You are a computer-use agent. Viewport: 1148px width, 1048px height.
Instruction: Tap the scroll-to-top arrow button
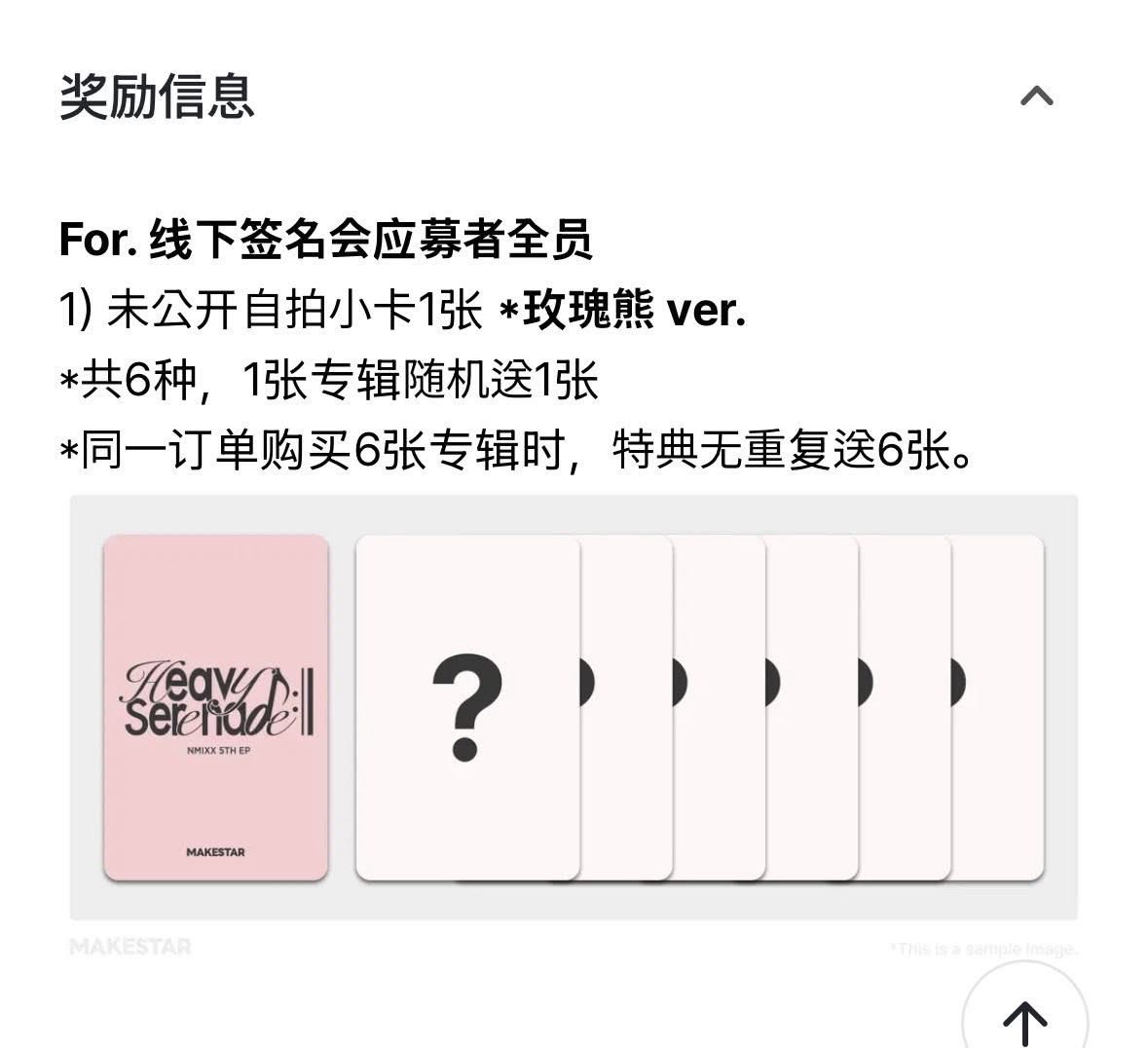pos(1024,1020)
